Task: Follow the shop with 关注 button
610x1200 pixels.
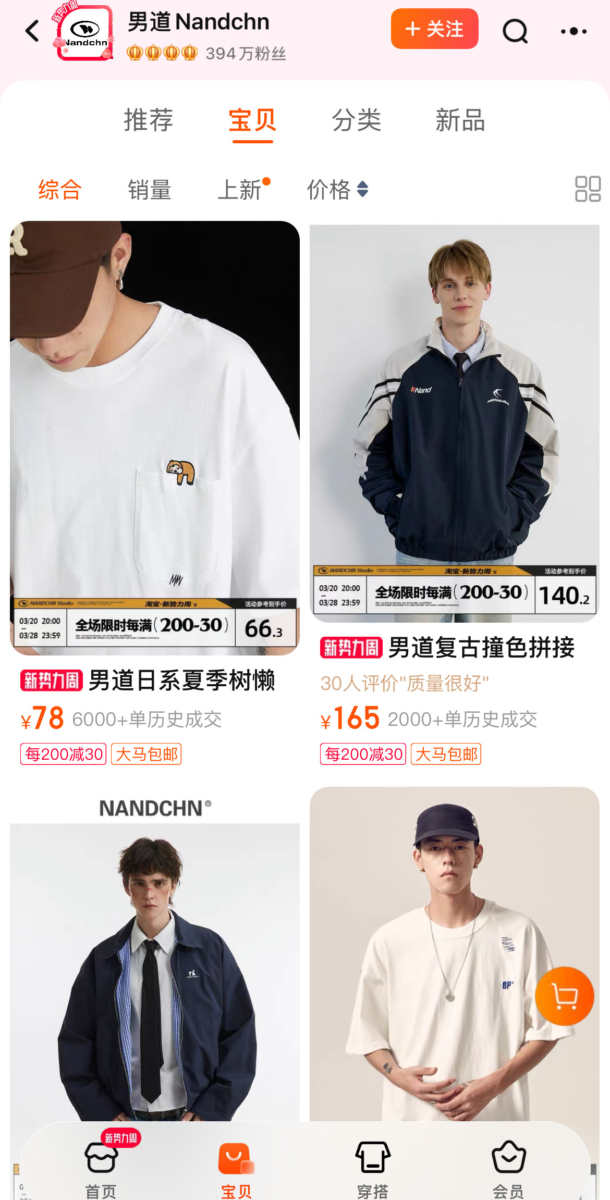Action: (434, 29)
